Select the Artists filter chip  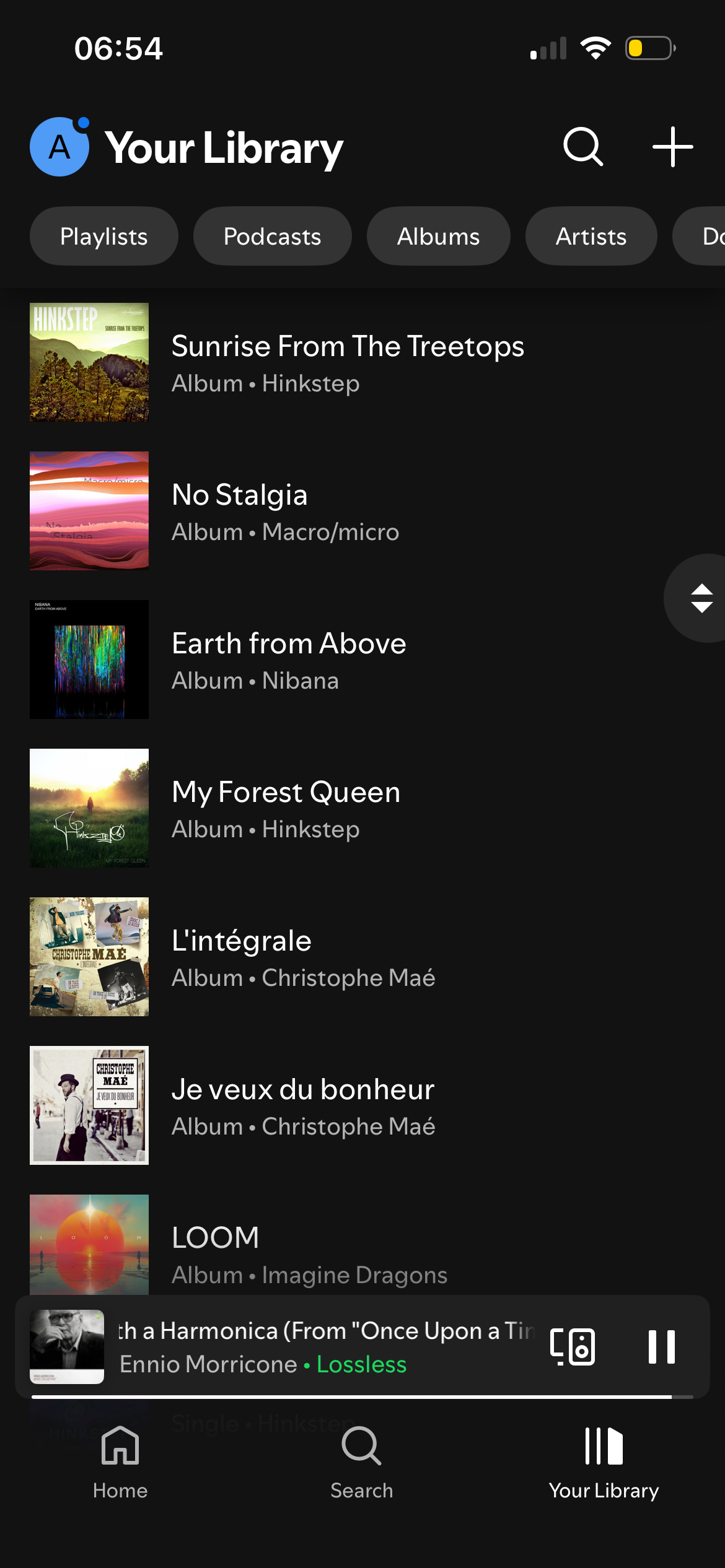[x=591, y=237]
